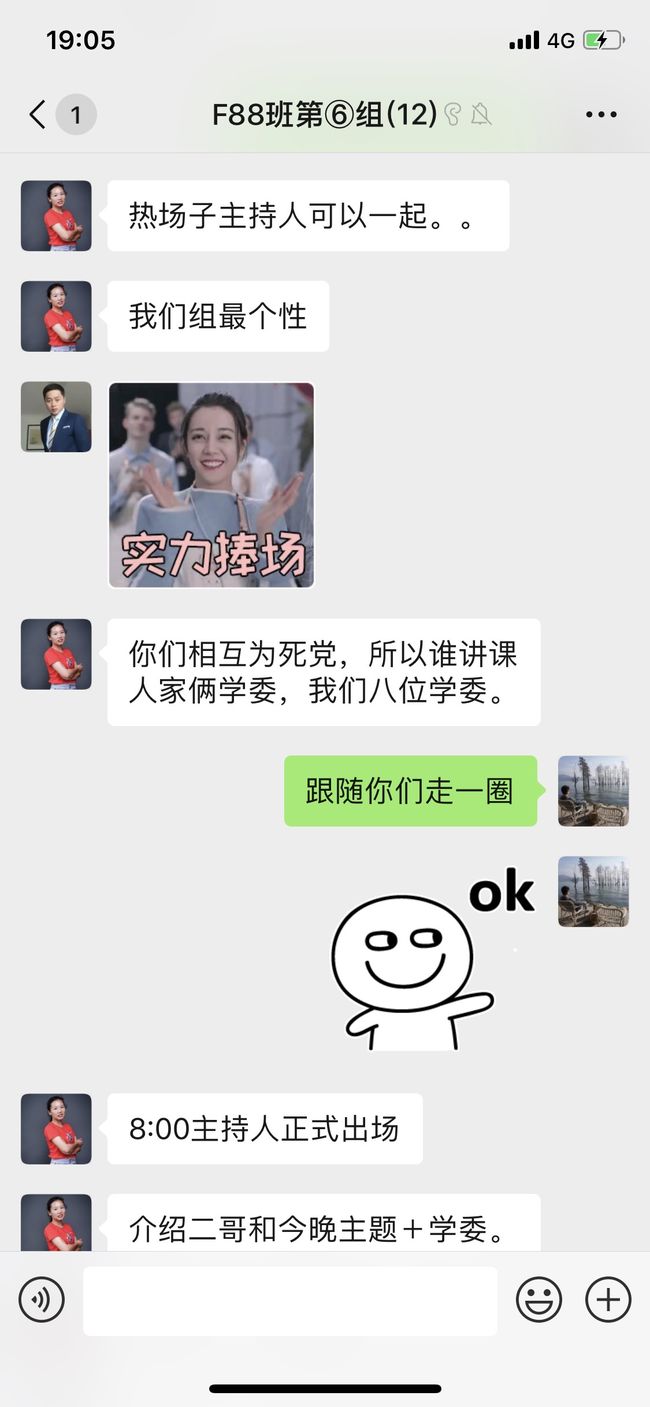The height and width of the screenshot is (1407, 650).
Task: Open the plus attachment menu
Action: point(608,1300)
